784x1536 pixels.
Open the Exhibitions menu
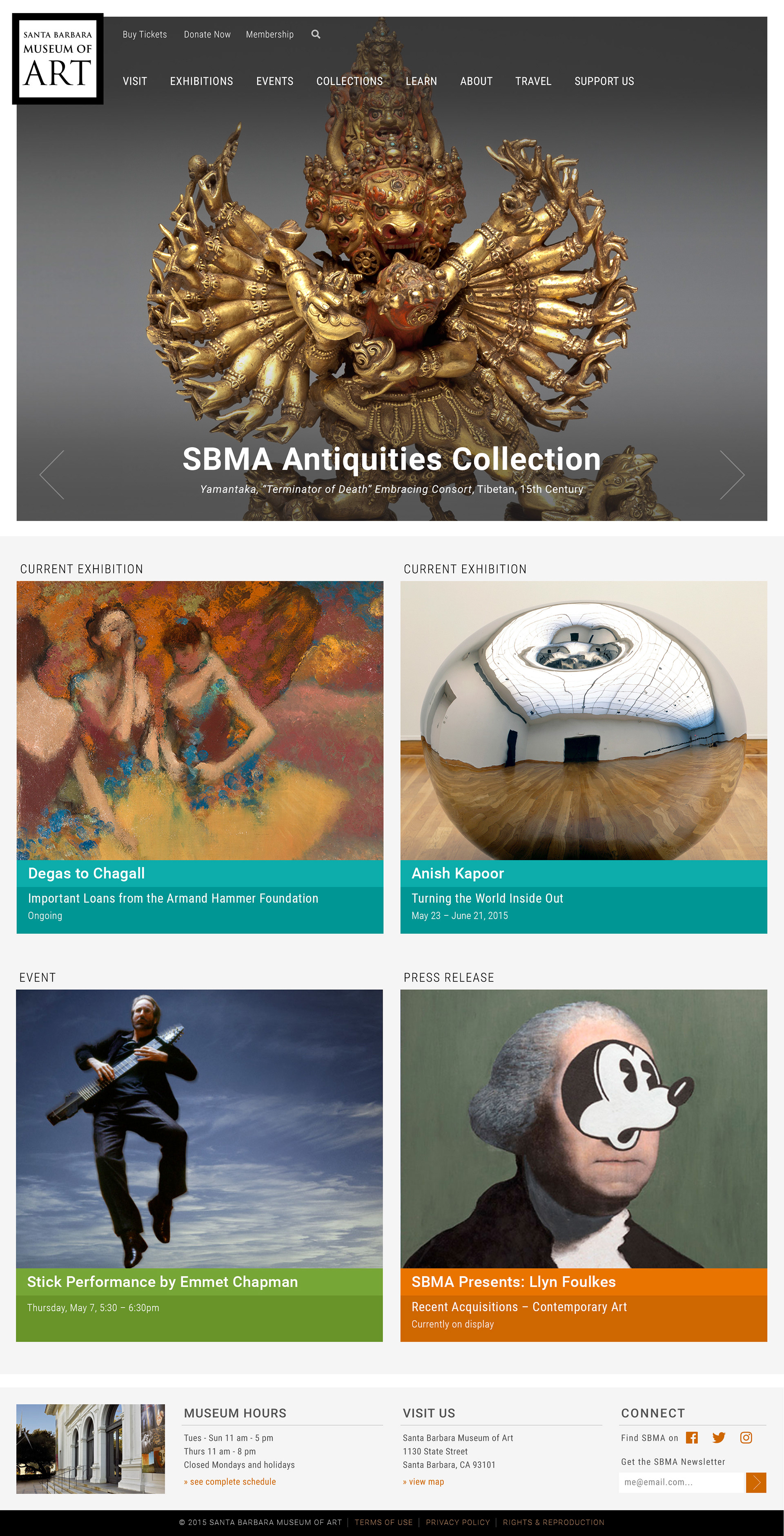click(202, 81)
